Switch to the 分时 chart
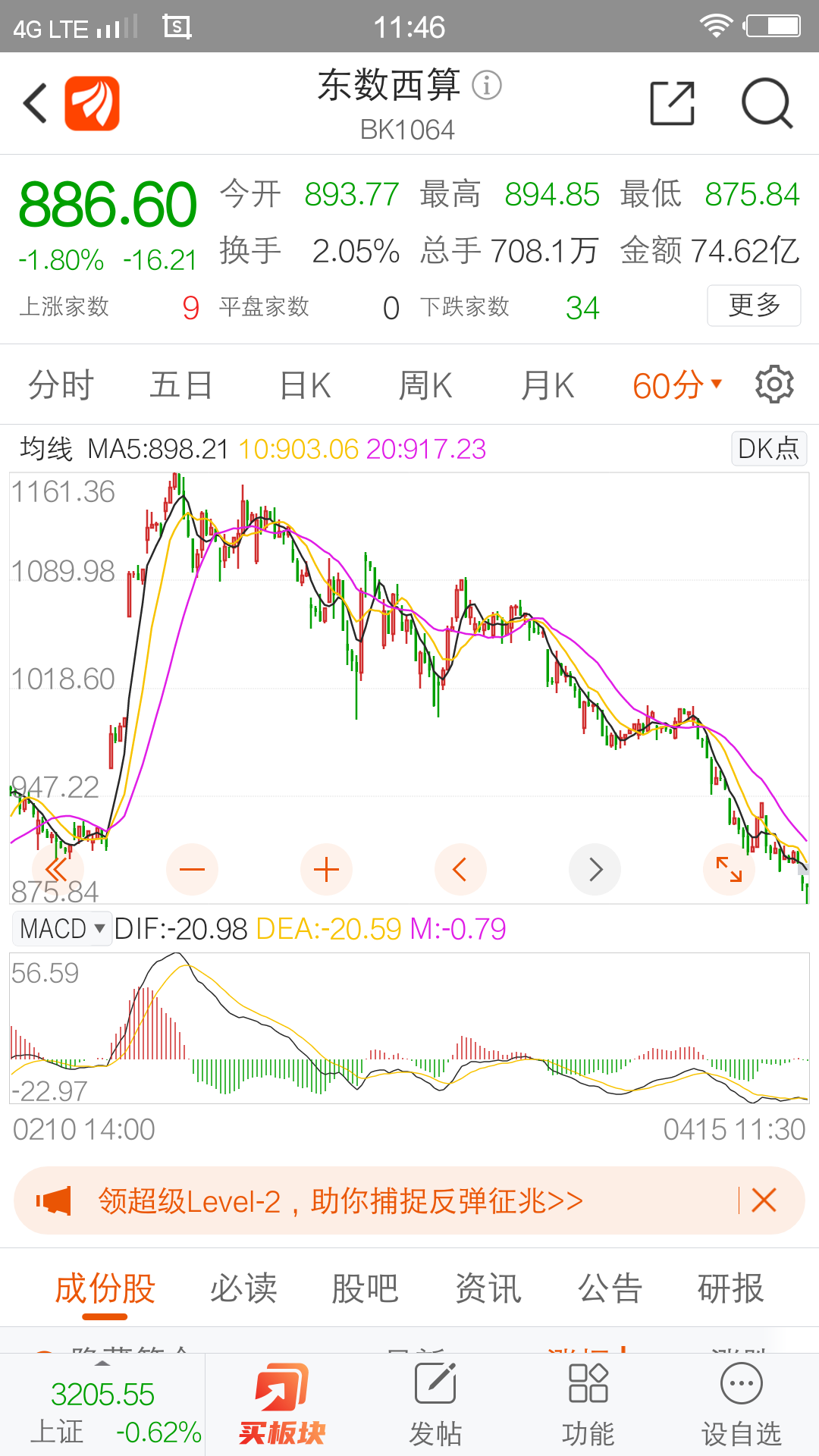Viewport: 819px width, 1456px height. pos(61,385)
